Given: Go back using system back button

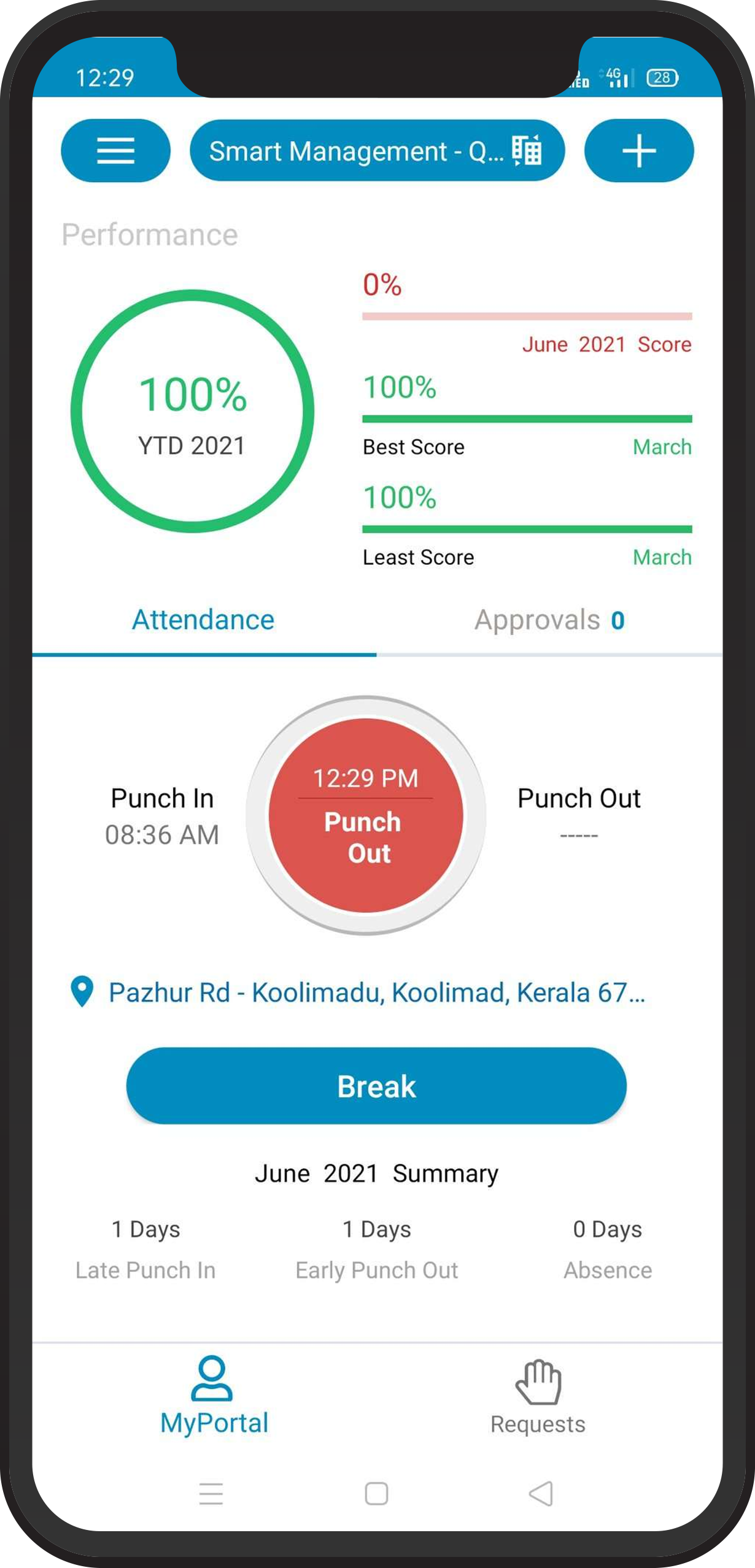Looking at the screenshot, I should pyautogui.click(x=541, y=1493).
